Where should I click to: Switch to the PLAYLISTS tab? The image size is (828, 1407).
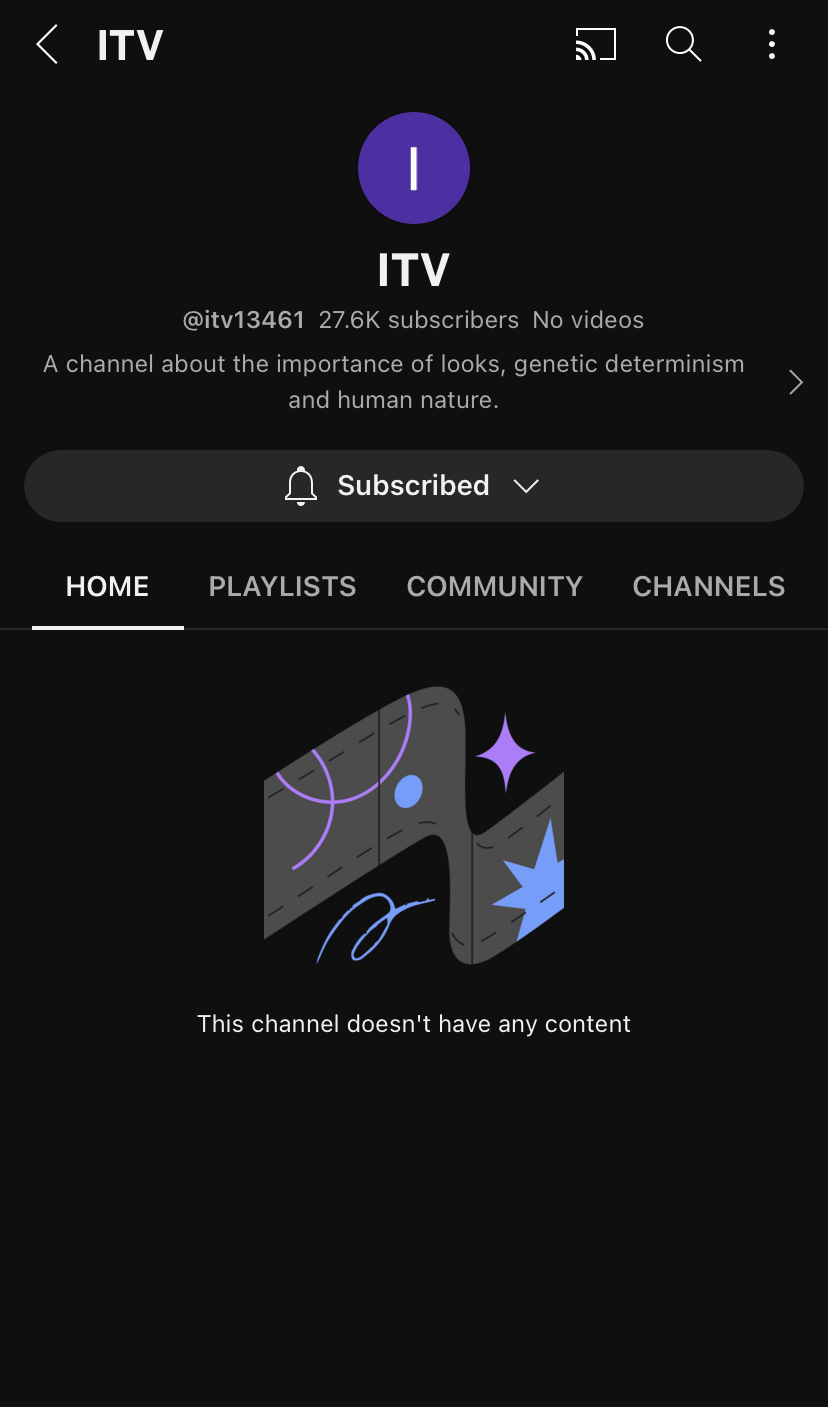click(282, 586)
